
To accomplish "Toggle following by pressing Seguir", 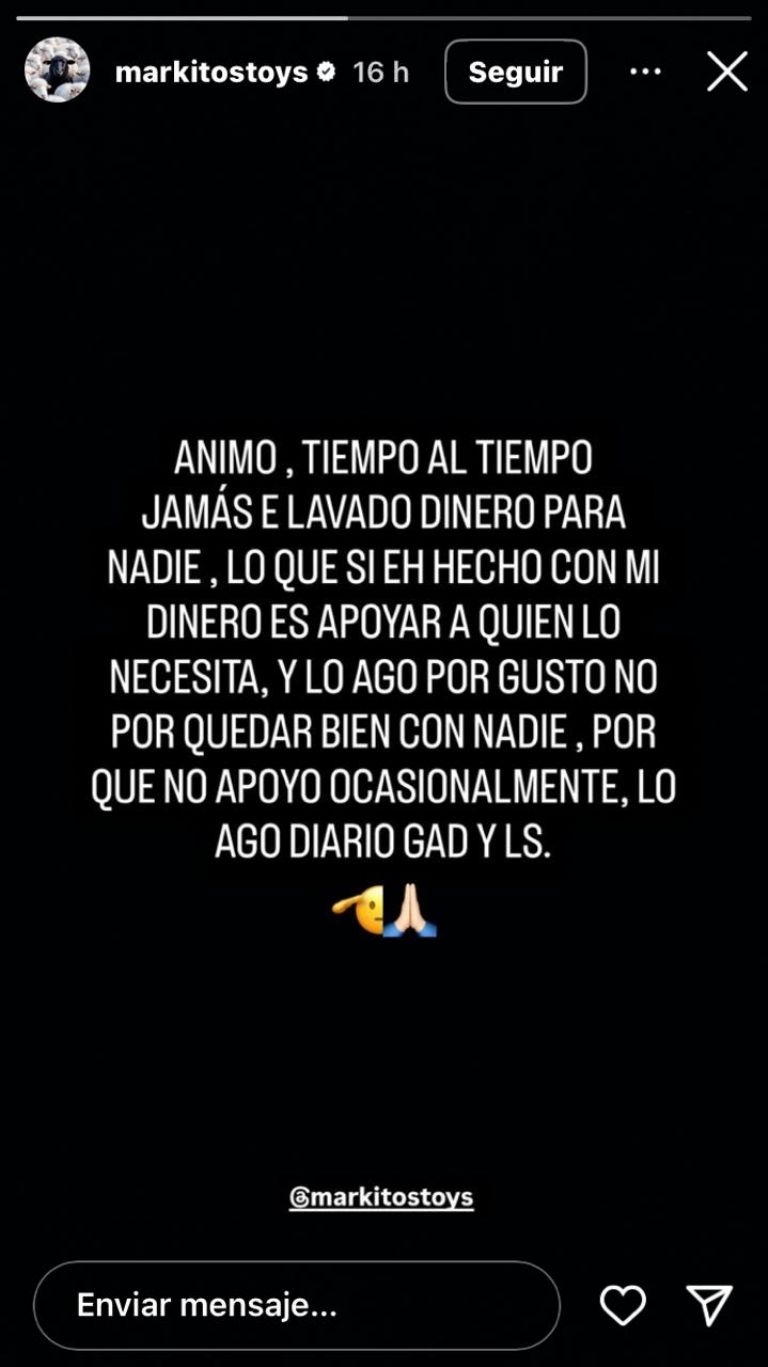I will click(516, 71).
